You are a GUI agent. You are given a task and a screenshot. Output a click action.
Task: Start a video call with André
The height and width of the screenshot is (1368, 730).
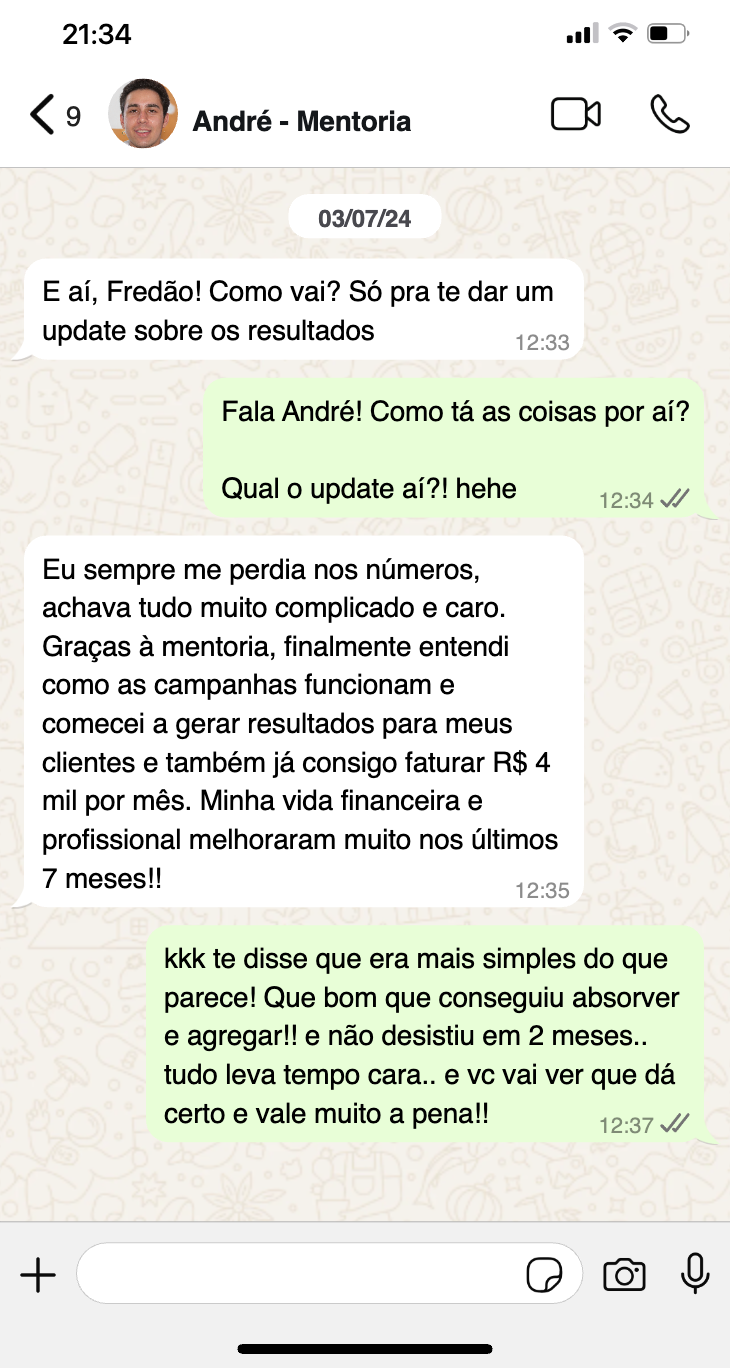pyautogui.click(x=576, y=115)
